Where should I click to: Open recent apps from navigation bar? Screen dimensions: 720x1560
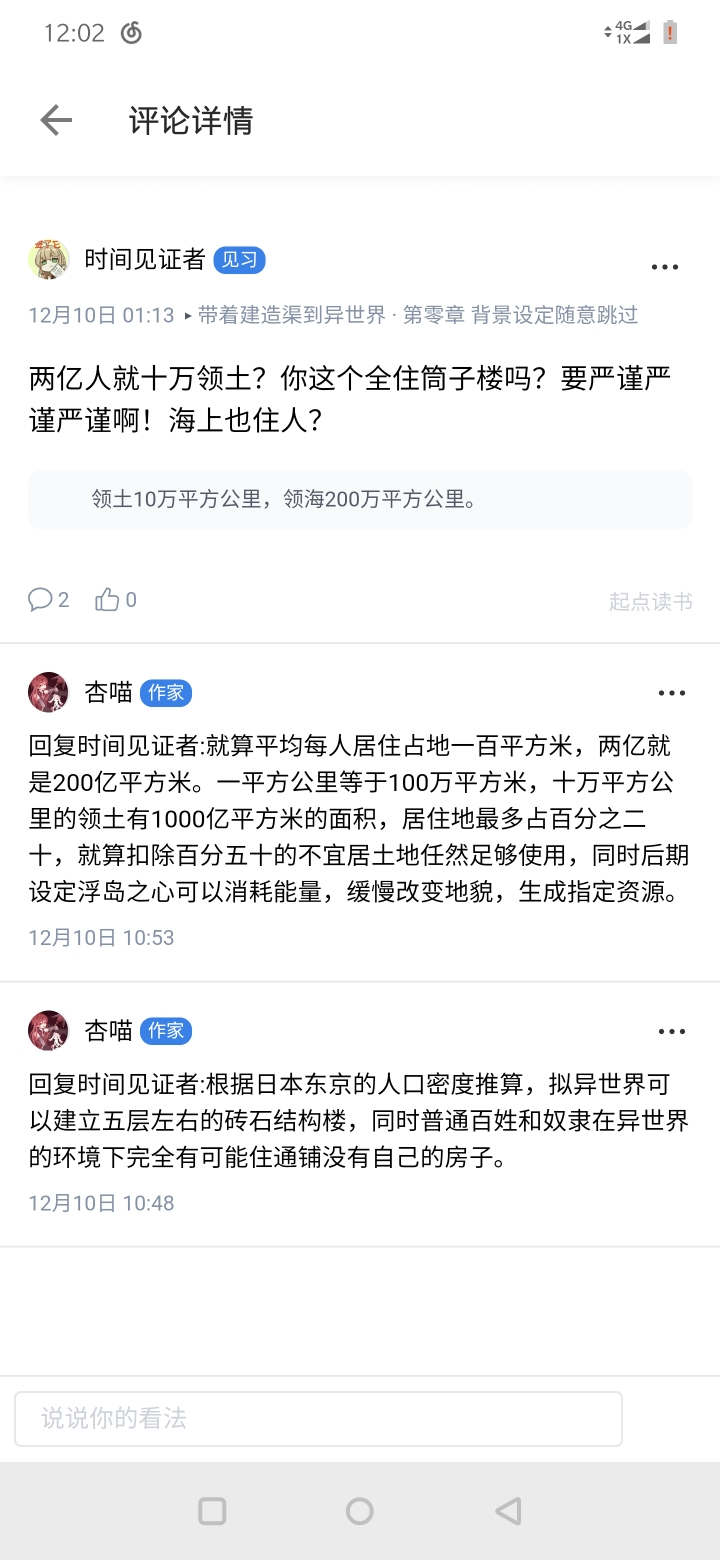pos(212,1511)
